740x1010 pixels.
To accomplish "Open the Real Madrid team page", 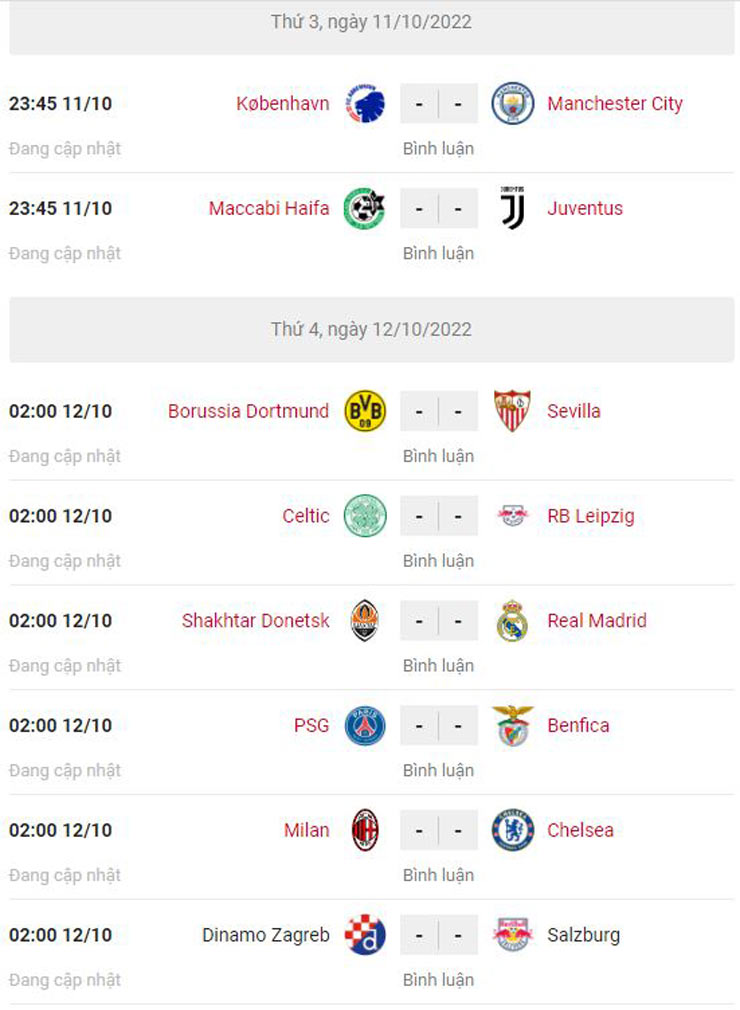I will 596,621.
